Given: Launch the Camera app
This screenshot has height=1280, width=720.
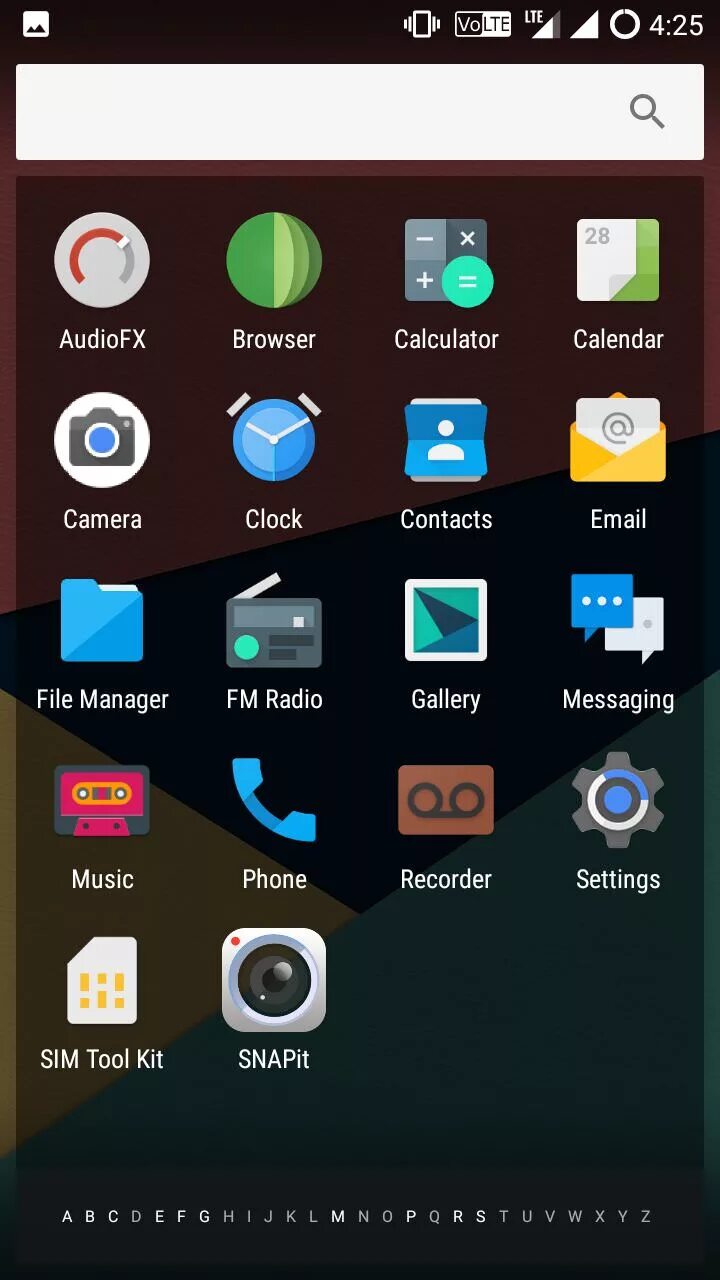Looking at the screenshot, I should [102, 441].
